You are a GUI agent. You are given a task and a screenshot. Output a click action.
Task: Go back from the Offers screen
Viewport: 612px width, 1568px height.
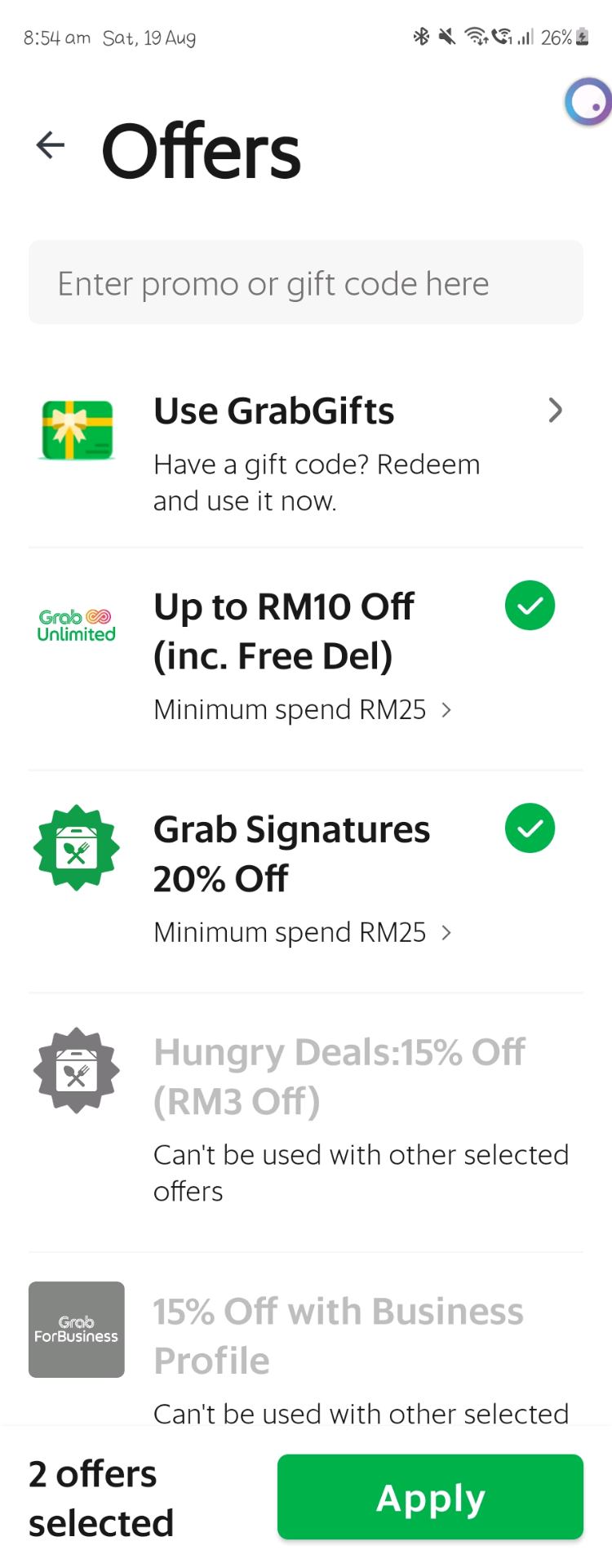[x=51, y=145]
